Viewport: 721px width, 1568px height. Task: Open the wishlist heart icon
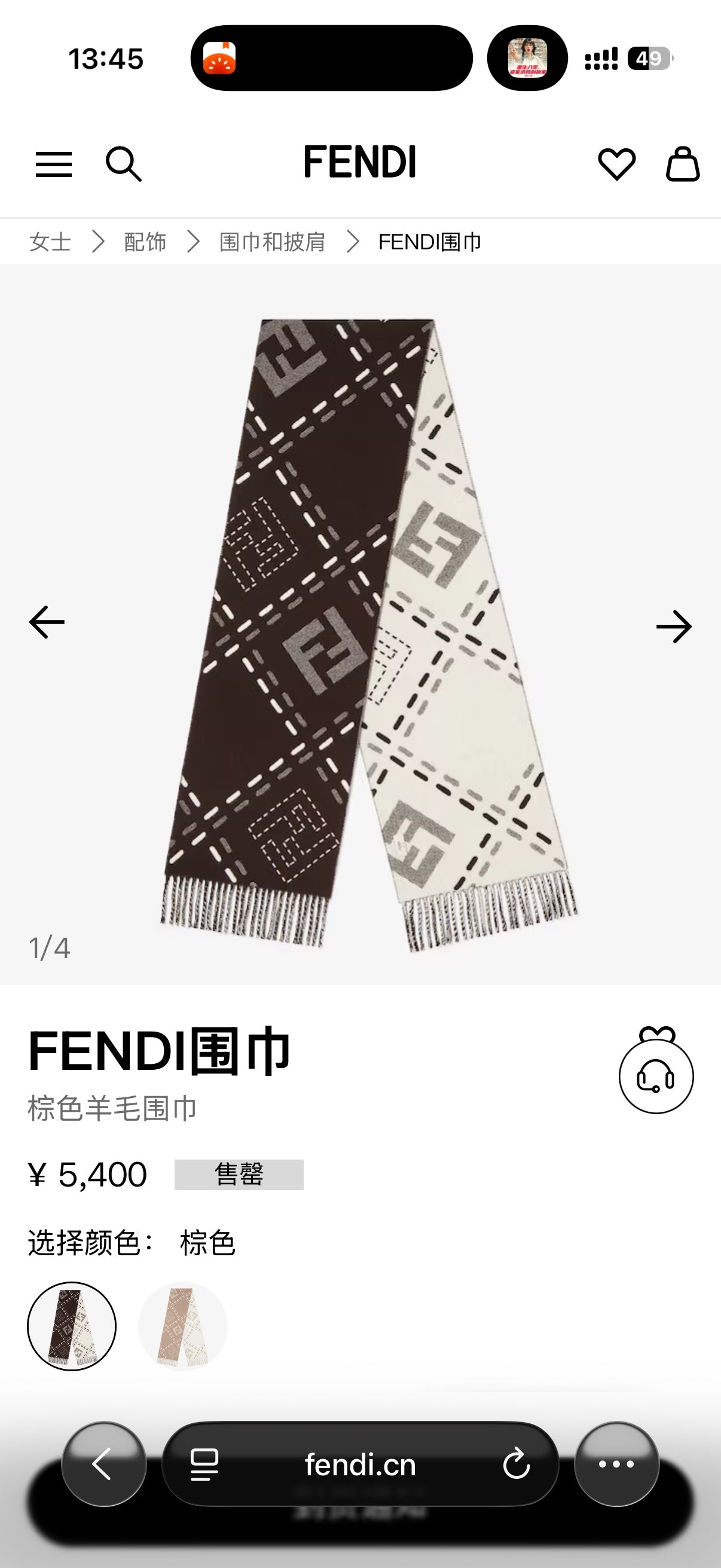click(x=616, y=164)
